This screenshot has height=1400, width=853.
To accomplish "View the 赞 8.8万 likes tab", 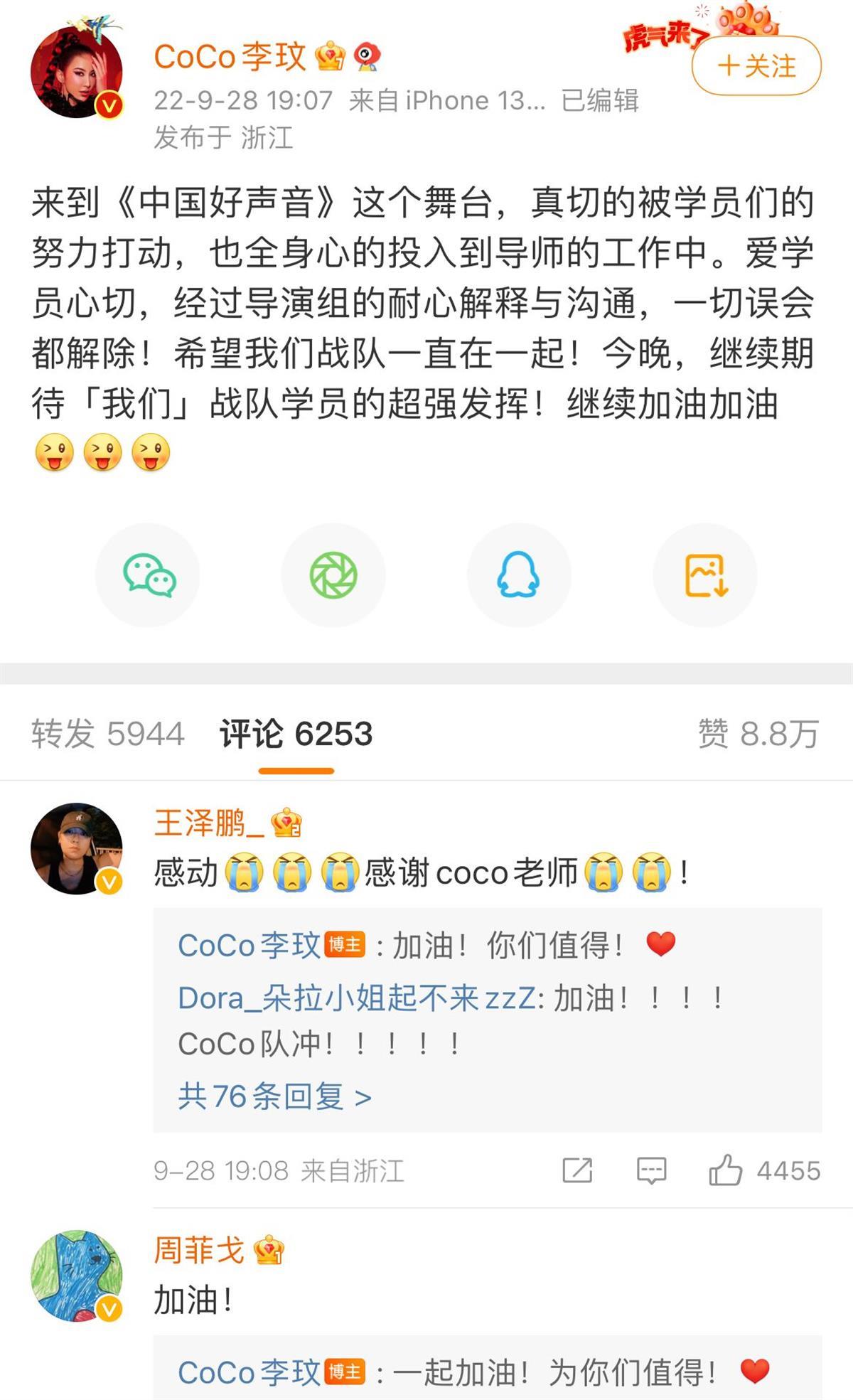I will click(758, 734).
